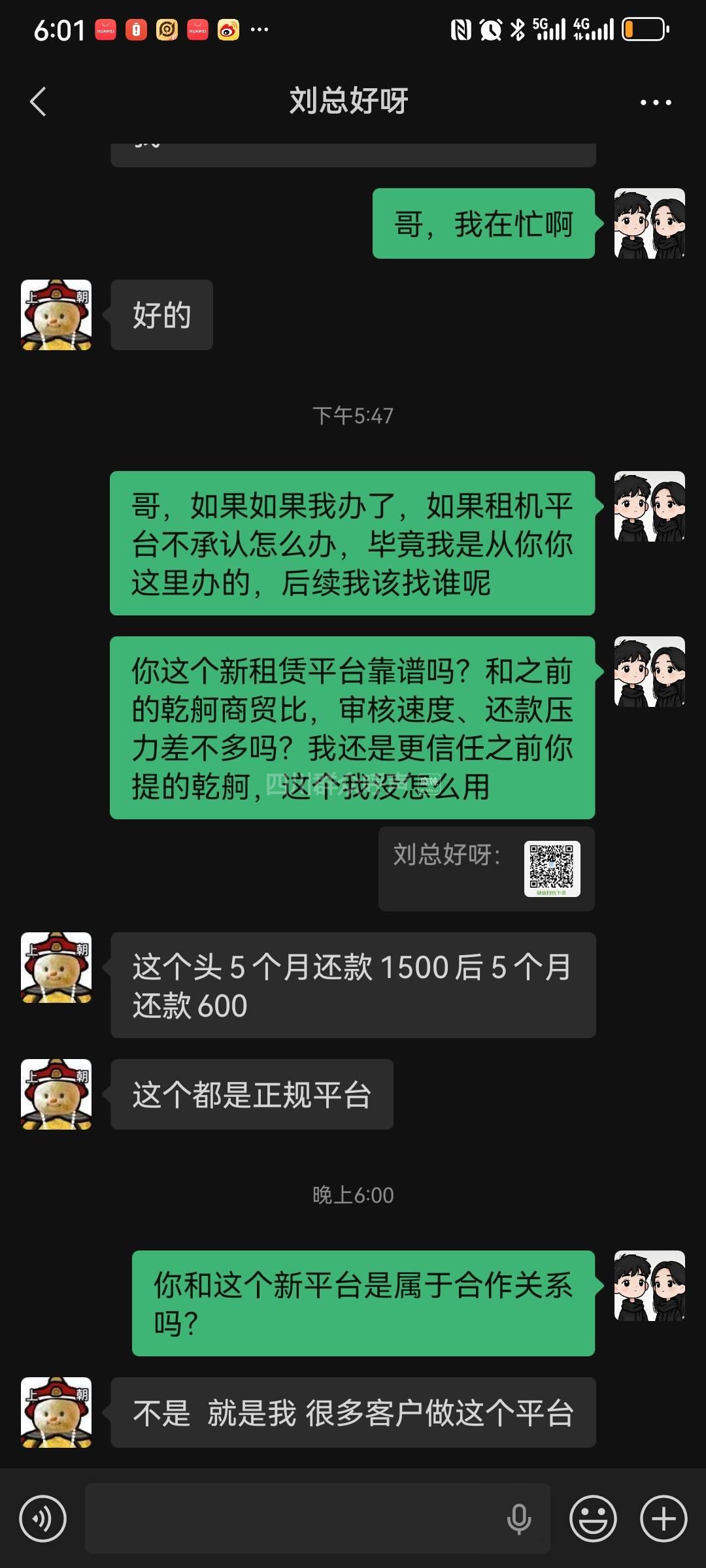
Task: Switch to voice message input
Action: click(x=43, y=1518)
